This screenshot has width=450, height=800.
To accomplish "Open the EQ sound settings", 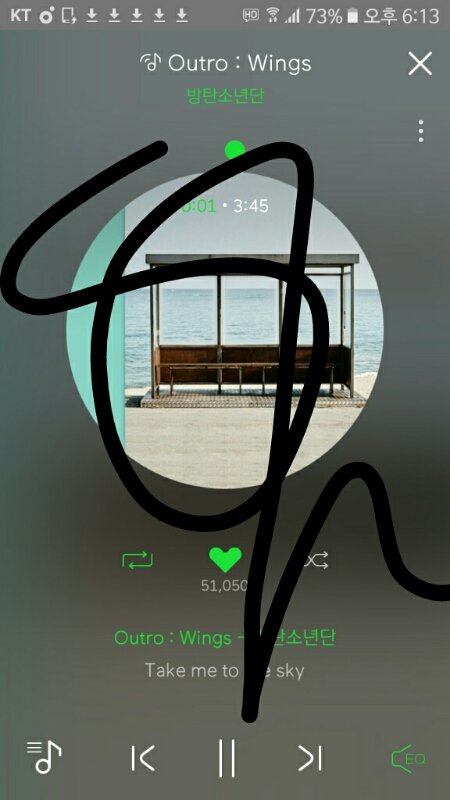I will click(x=408, y=759).
